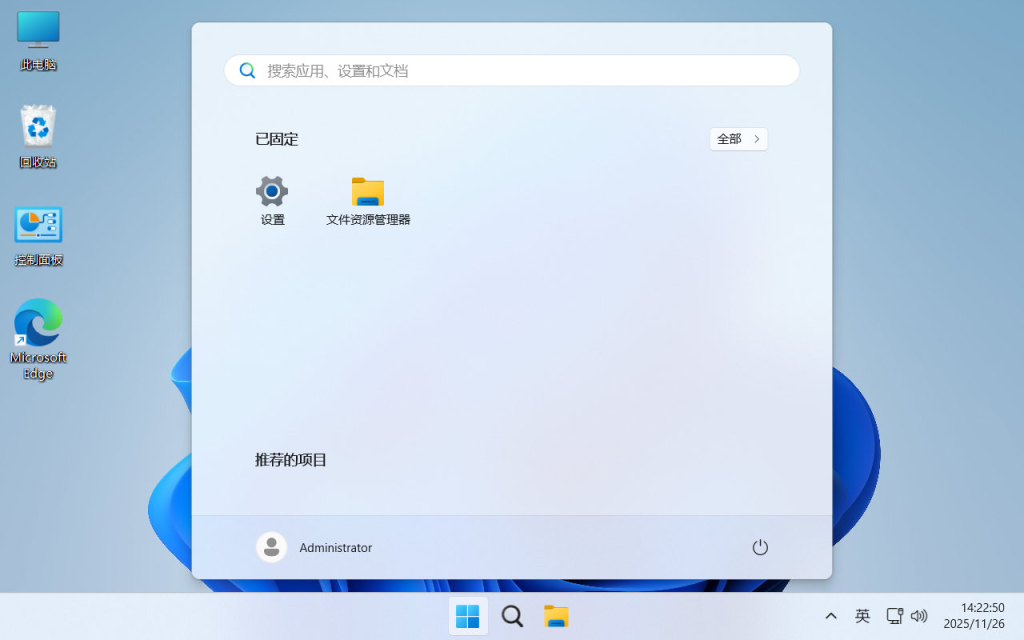Image resolution: width=1024 pixels, height=640 pixels.
Task: Open the volume speaker icon
Action: tap(919, 616)
